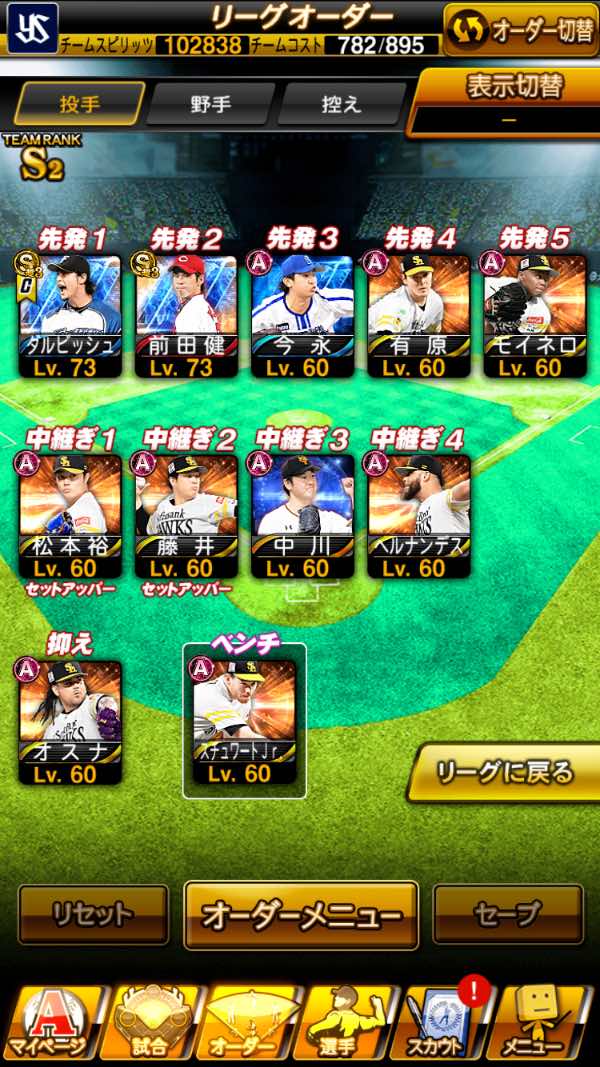Tap the リセット button
Image resolution: width=600 pixels, height=1067 pixels.
pyautogui.click(x=93, y=915)
